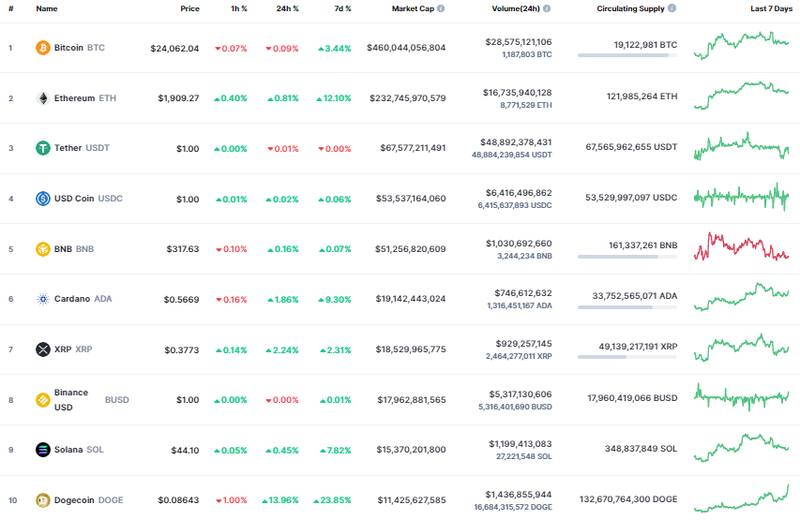Open the Dogecoin DOGE entry
Screen dimensions: 800x520
(76, 500)
